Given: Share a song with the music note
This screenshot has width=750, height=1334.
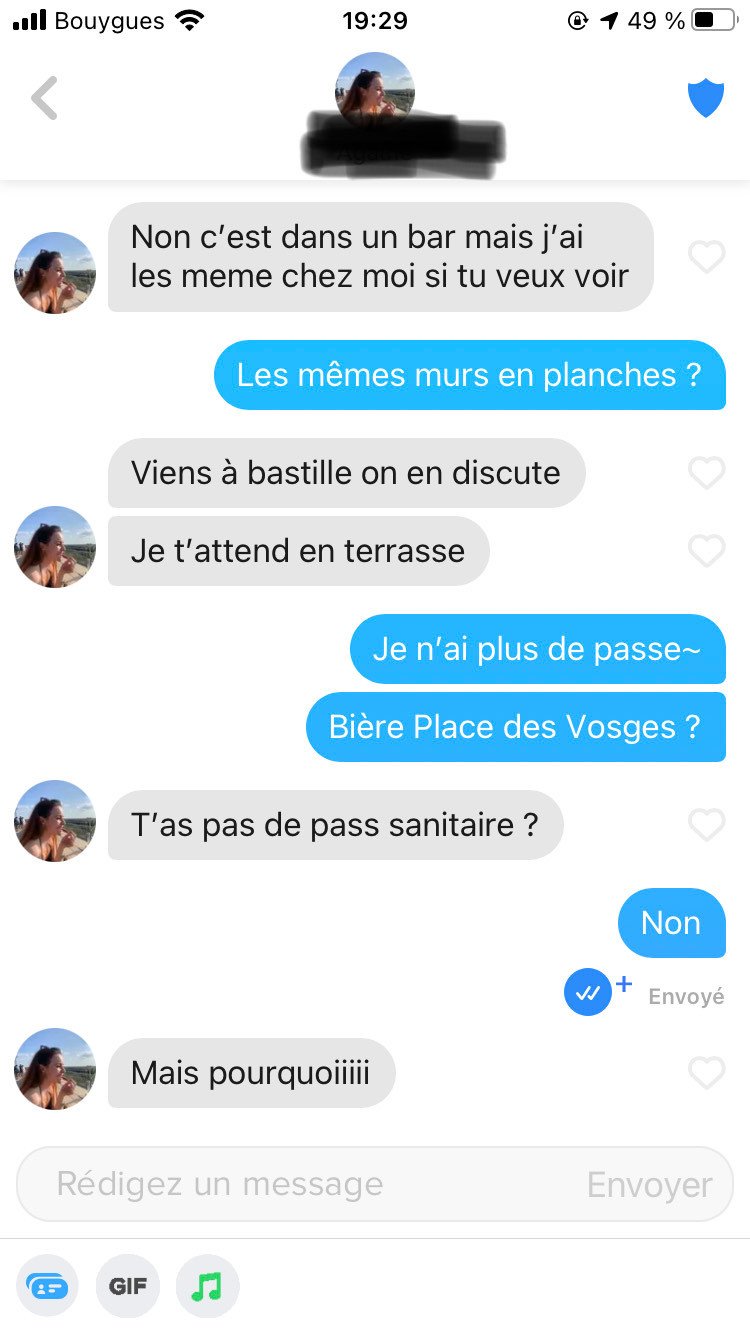Looking at the screenshot, I should click(x=207, y=1286).
